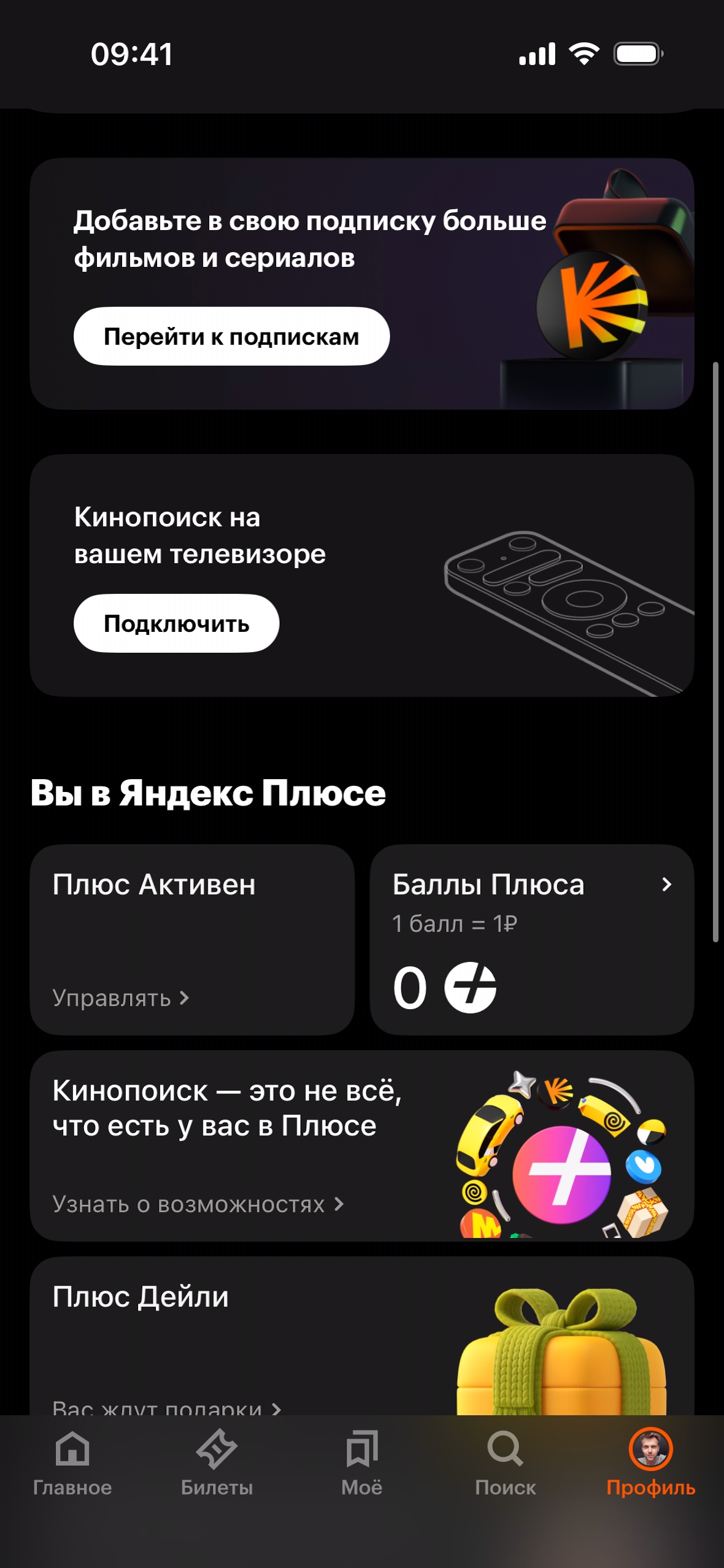
Task: Open the «Поиск» search tab
Action: pyautogui.click(x=506, y=1462)
